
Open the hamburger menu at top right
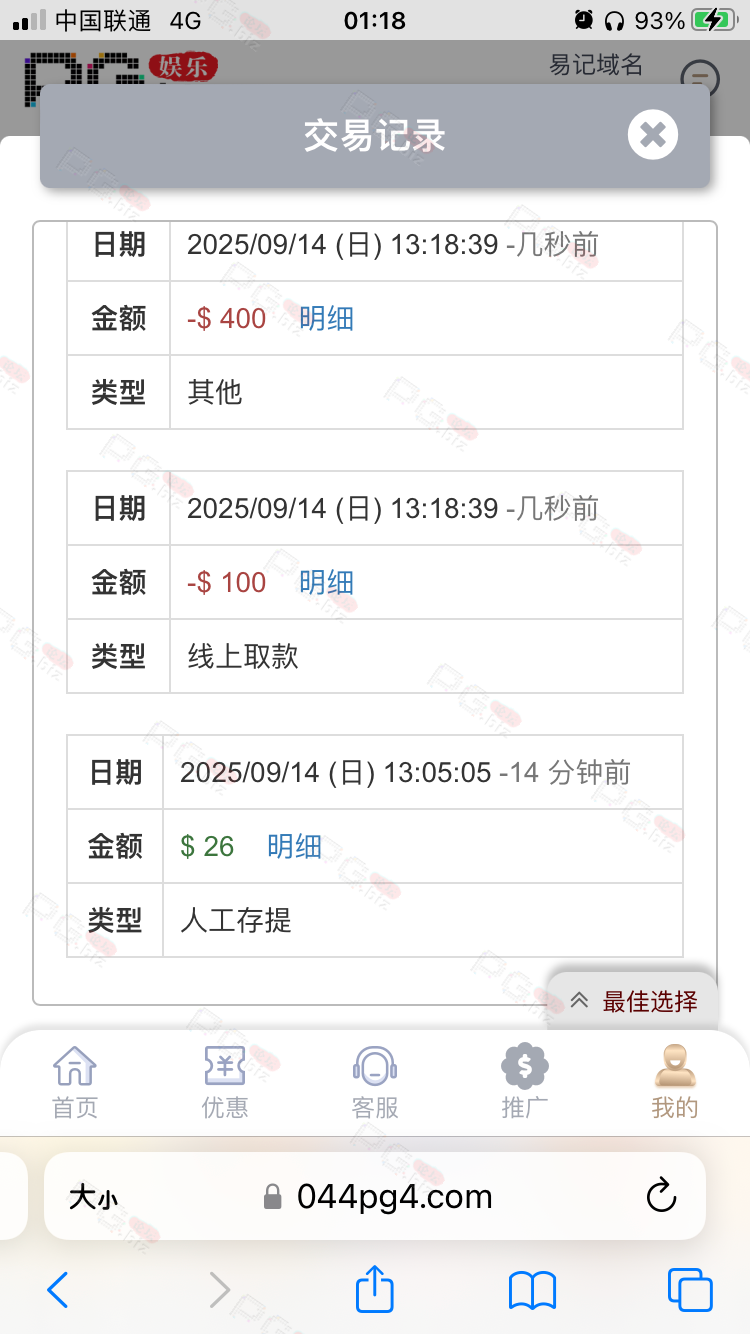[699, 78]
